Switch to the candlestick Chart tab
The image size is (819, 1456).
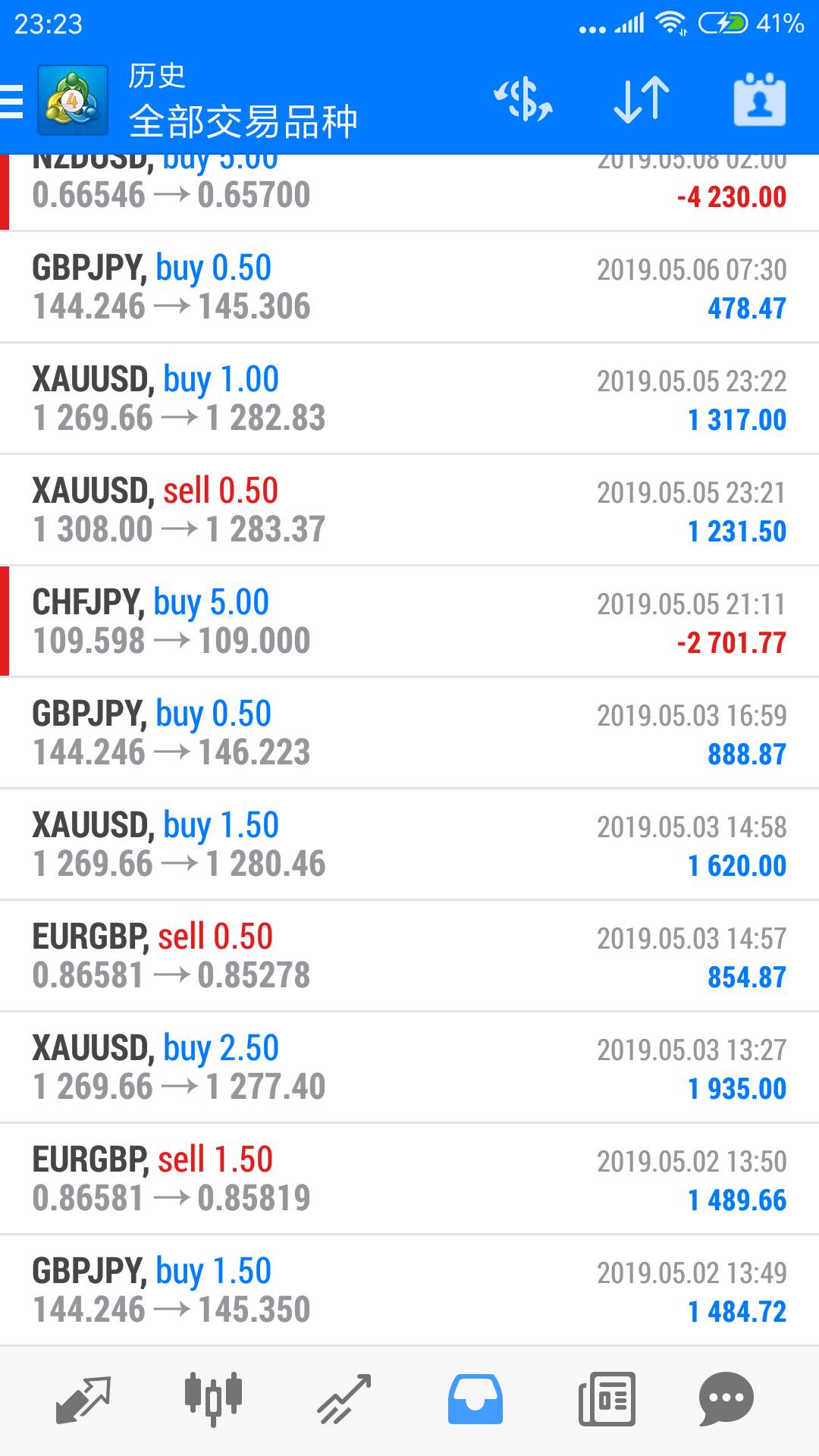(x=213, y=1399)
